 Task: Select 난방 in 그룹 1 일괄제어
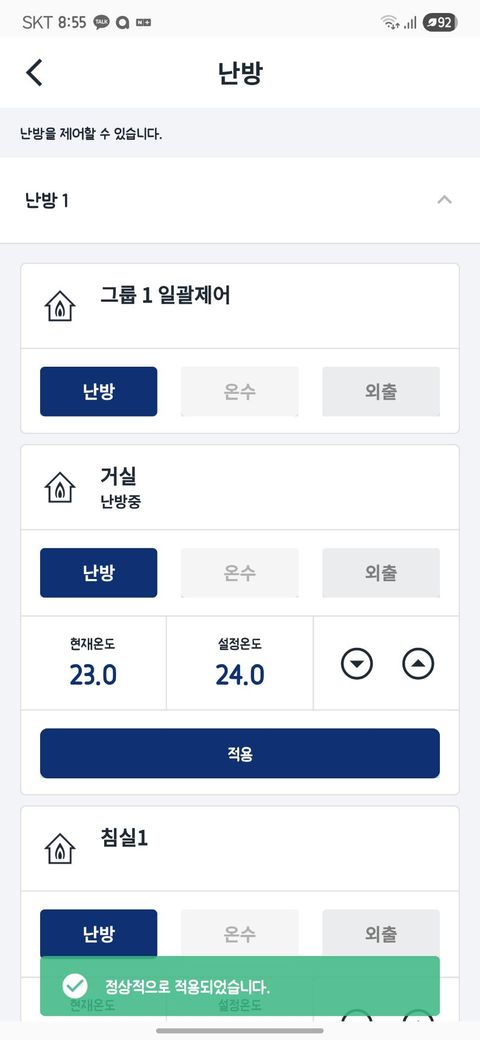[x=99, y=391]
